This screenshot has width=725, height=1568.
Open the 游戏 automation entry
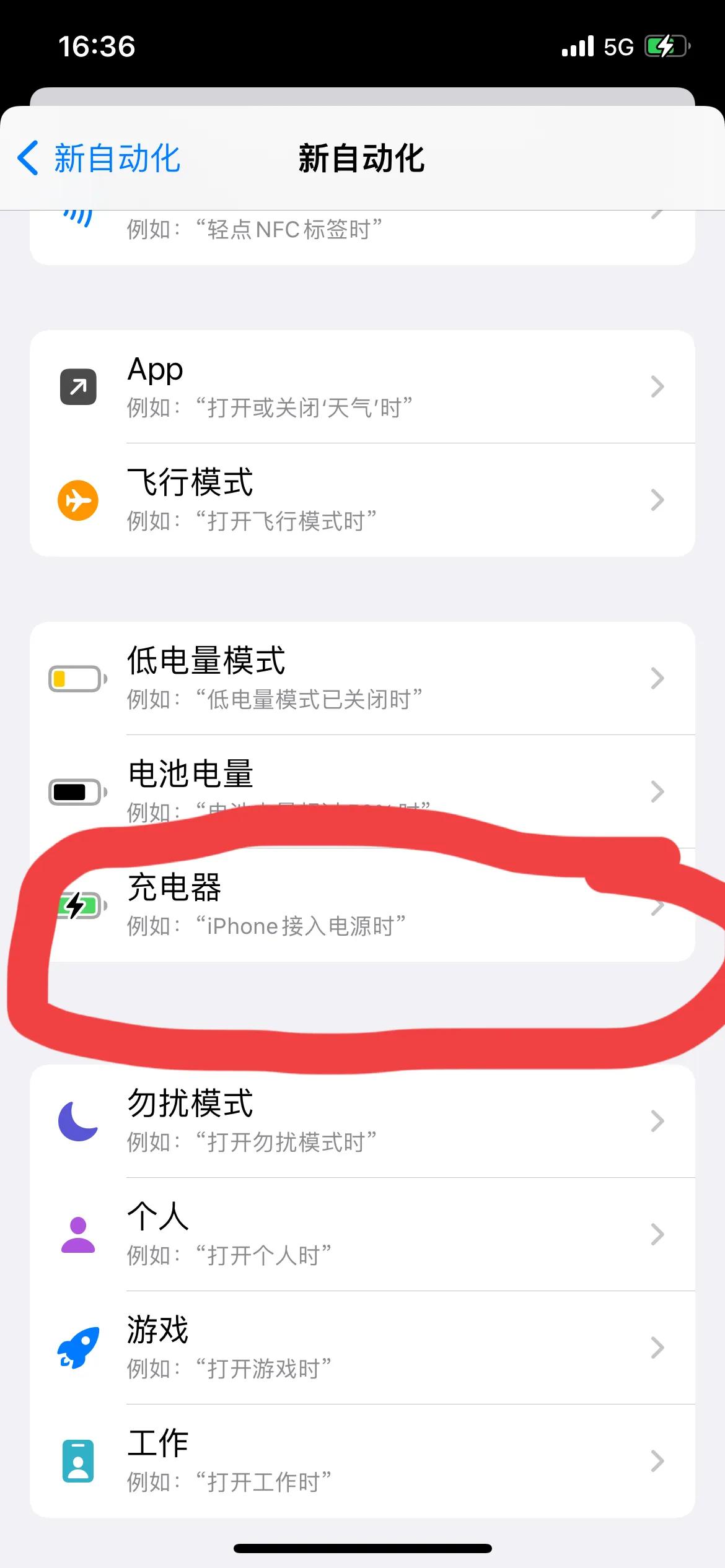362,1348
